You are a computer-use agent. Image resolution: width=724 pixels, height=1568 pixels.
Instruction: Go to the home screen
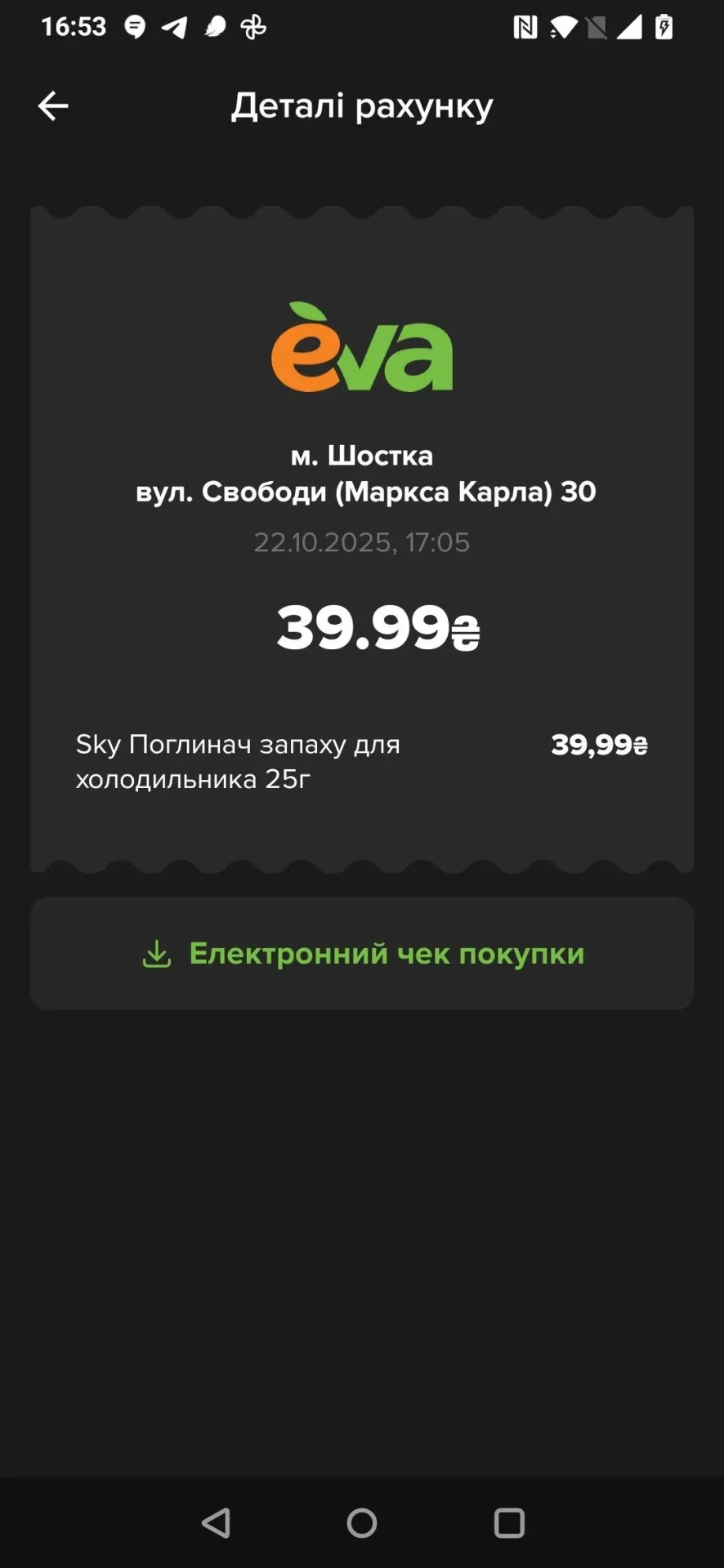(362, 1523)
